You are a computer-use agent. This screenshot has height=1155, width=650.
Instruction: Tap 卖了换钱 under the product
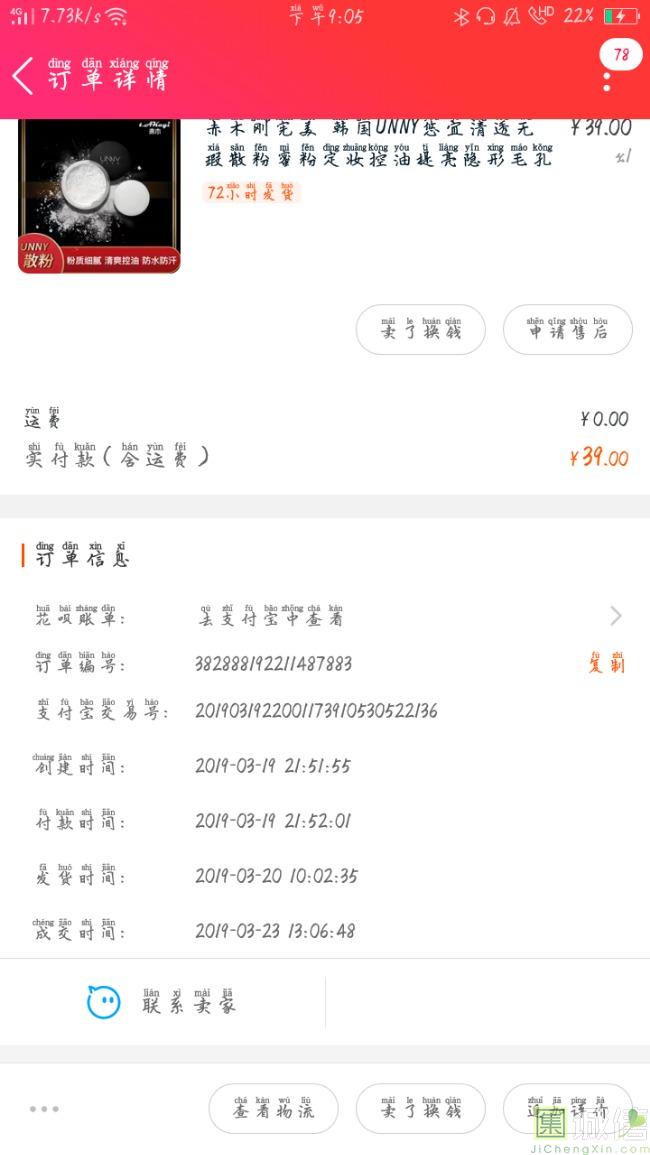(x=421, y=329)
